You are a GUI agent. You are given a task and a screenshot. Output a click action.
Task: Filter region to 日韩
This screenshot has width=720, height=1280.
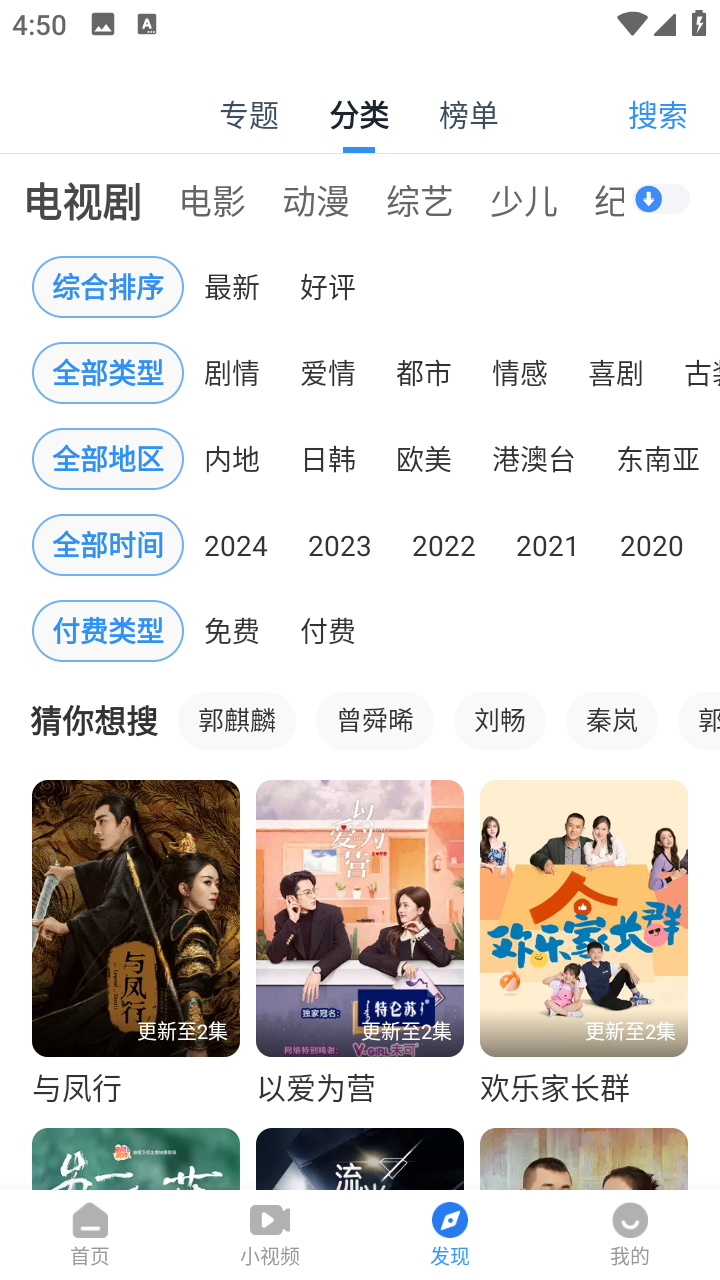coord(328,460)
